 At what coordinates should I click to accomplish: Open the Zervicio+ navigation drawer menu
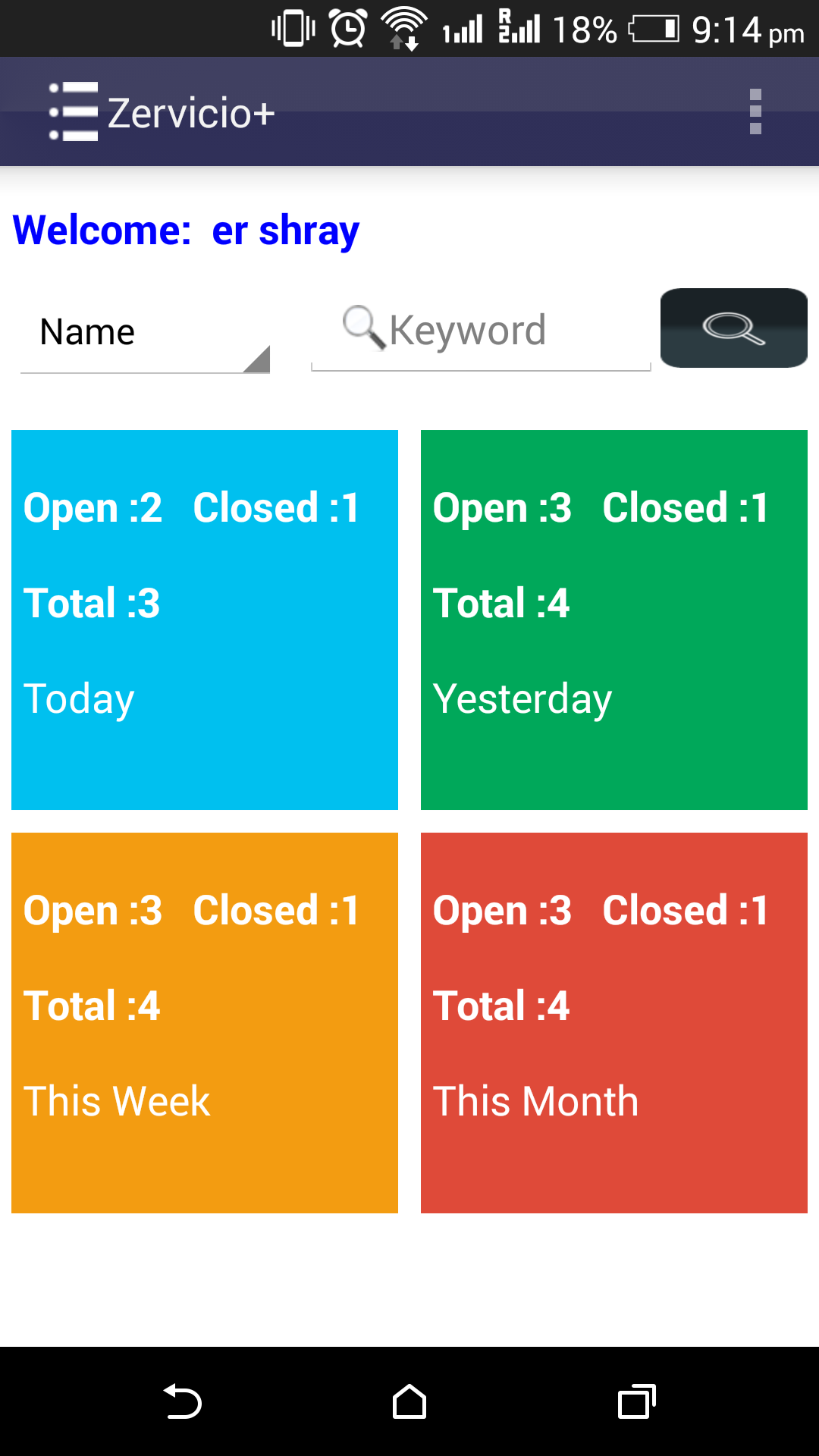pyautogui.click(x=74, y=112)
